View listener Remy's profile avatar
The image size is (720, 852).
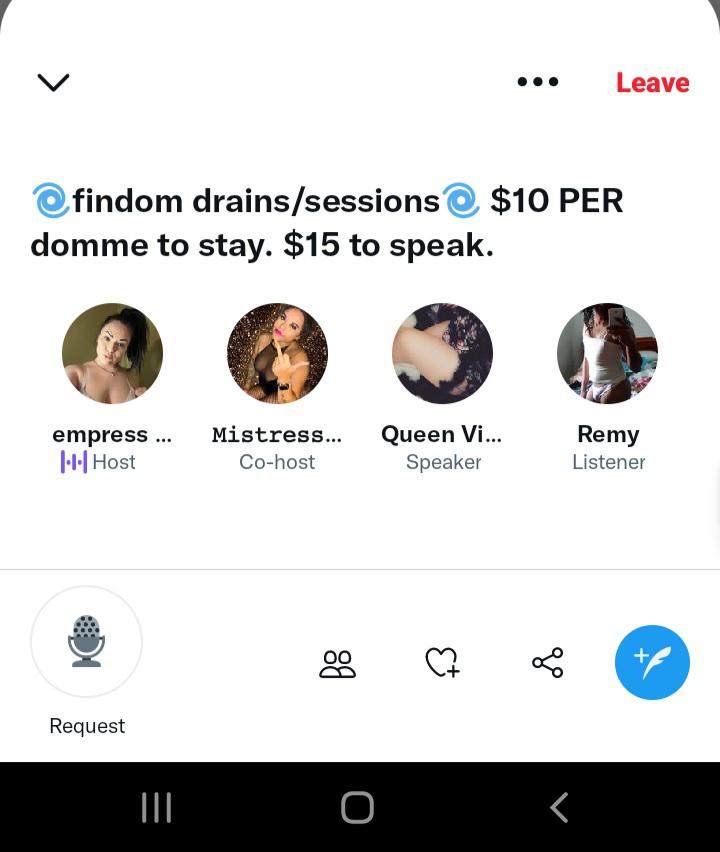click(607, 353)
